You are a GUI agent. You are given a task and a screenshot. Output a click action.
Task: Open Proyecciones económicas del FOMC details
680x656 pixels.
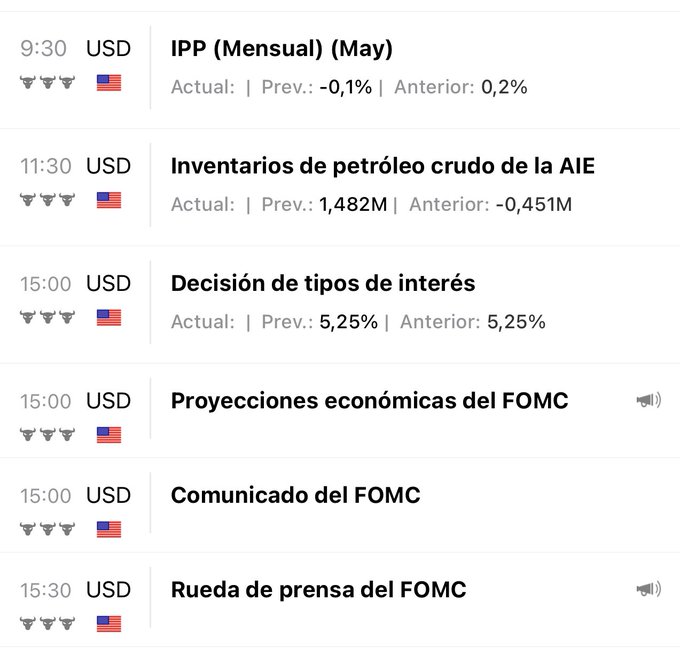coord(340,411)
